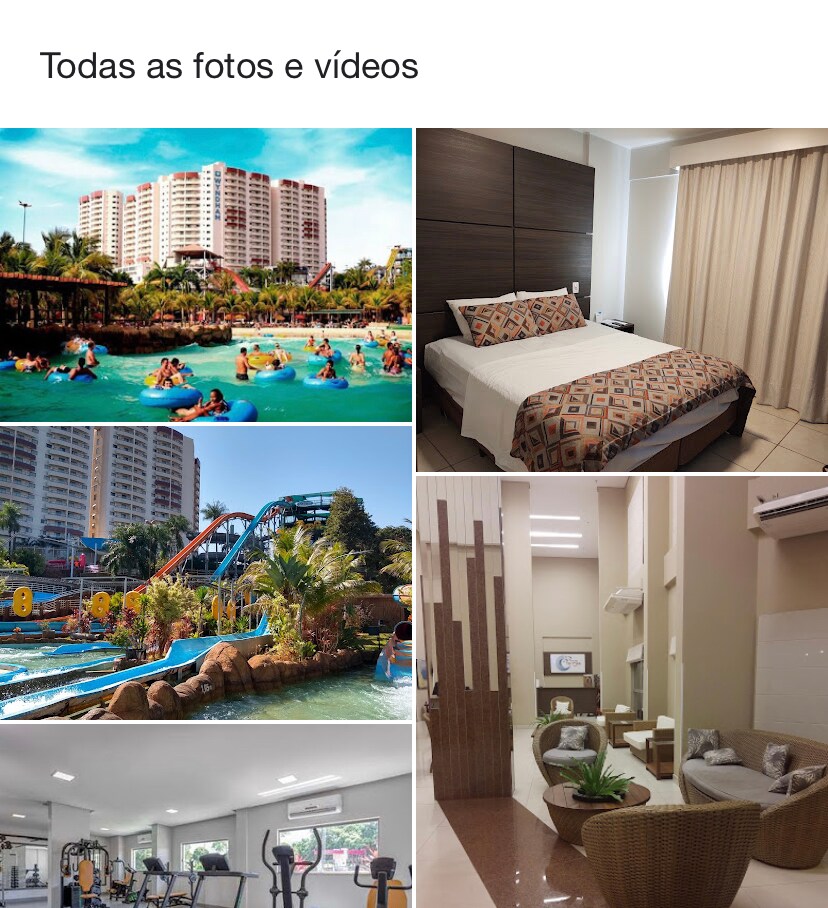View the lobby photo with wicker chairs
Image resolution: width=828 pixels, height=908 pixels.
point(622,692)
